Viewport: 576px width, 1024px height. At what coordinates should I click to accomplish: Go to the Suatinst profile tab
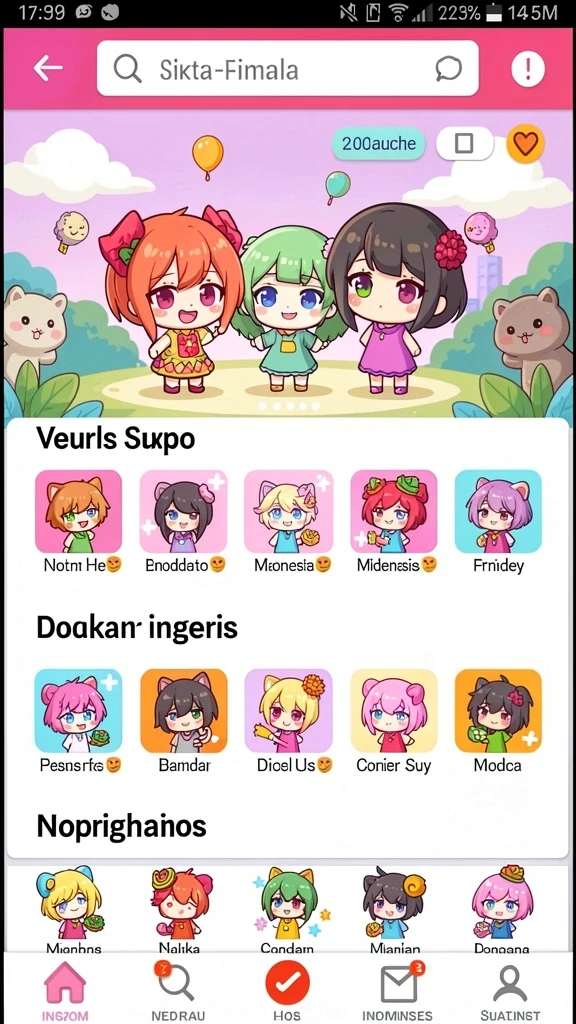click(509, 989)
